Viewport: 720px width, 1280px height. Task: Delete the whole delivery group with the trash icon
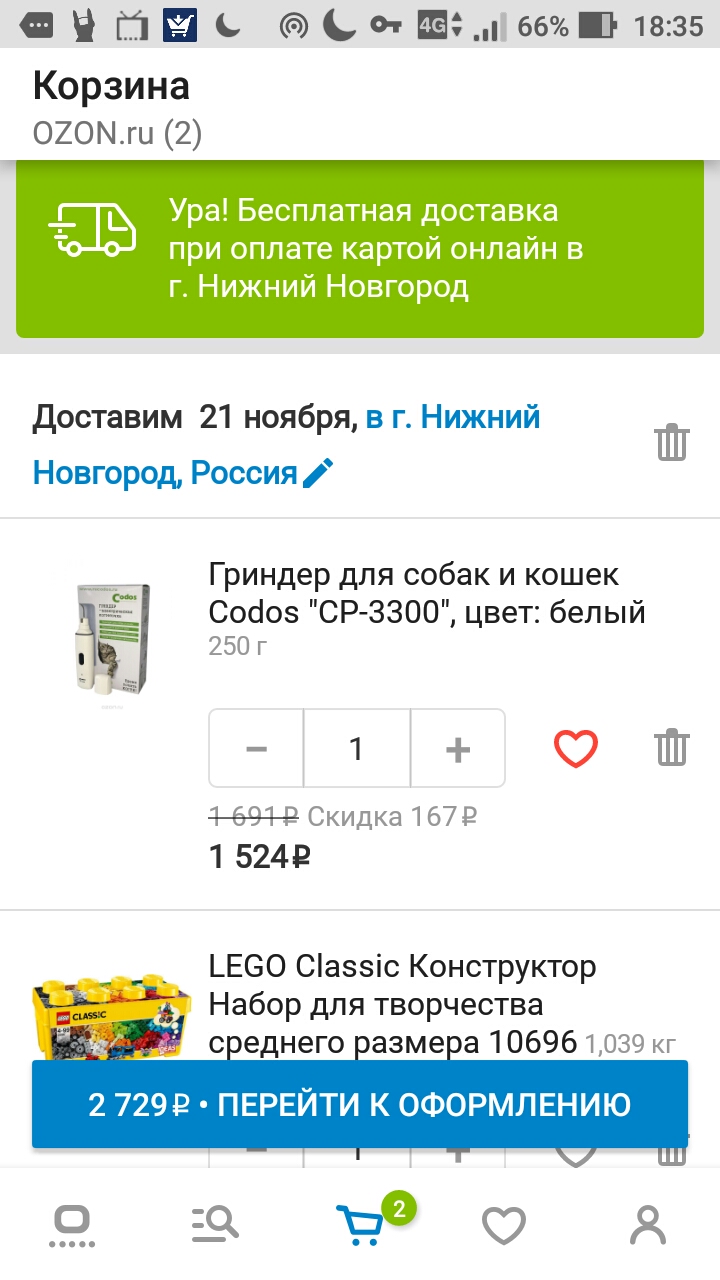tap(672, 441)
